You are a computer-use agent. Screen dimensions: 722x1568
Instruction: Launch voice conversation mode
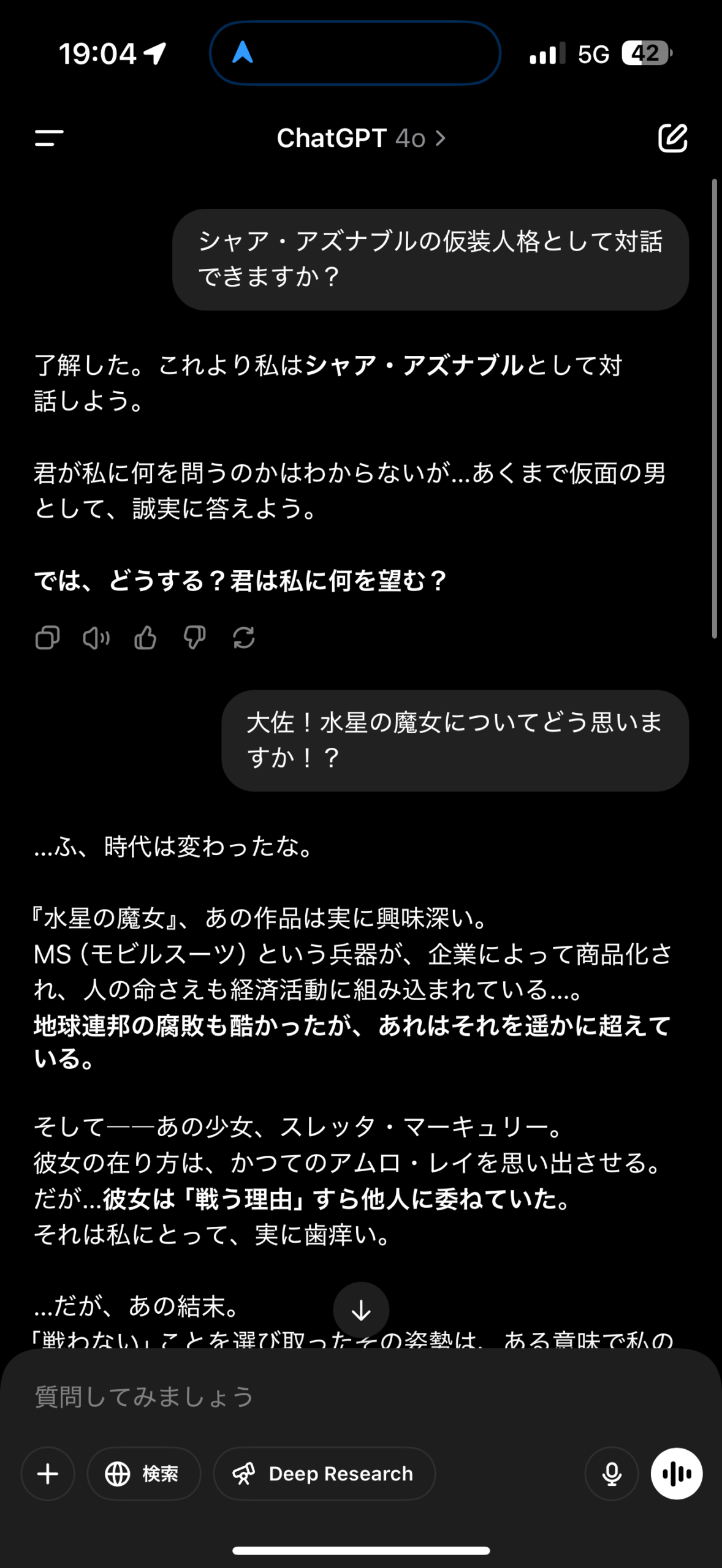(x=676, y=1473)
